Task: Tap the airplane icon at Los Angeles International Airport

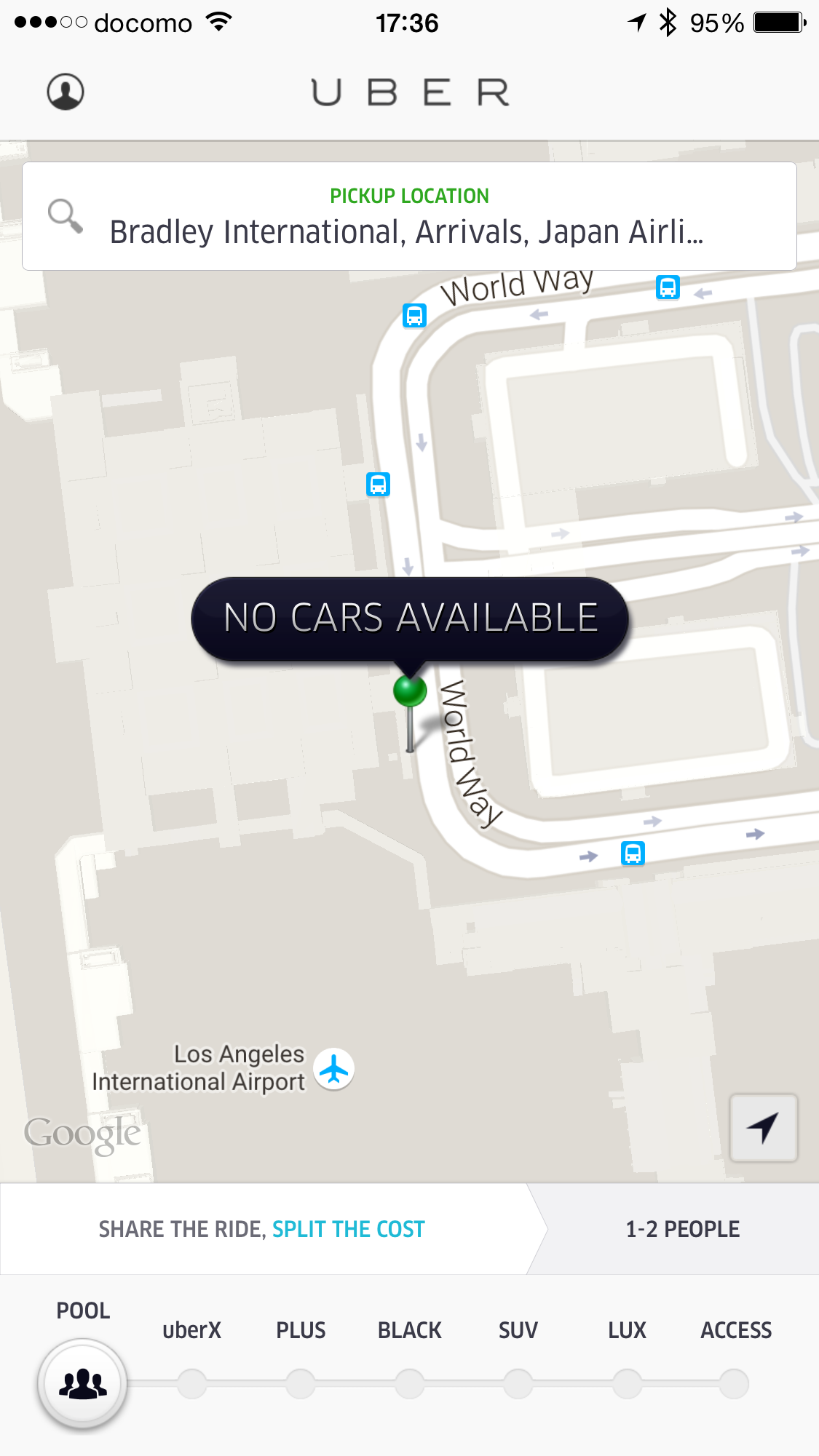Action: [334, 1068]
